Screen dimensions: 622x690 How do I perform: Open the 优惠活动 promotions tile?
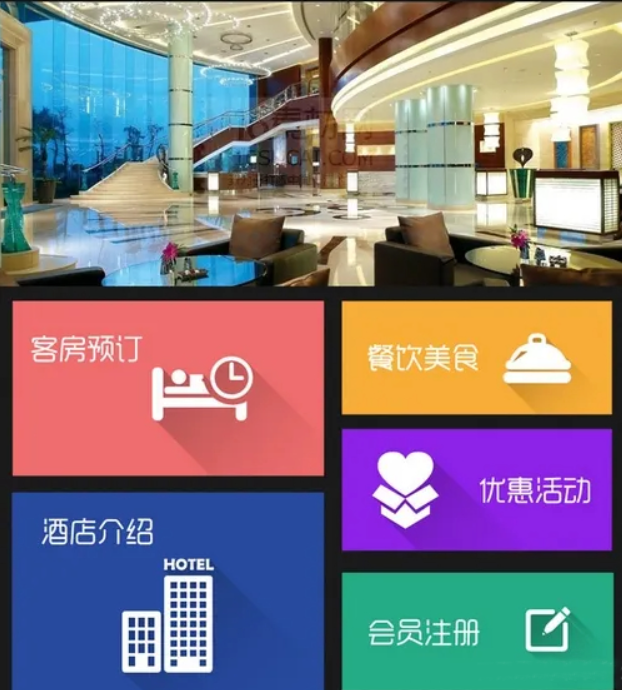[x=476, y=489]
